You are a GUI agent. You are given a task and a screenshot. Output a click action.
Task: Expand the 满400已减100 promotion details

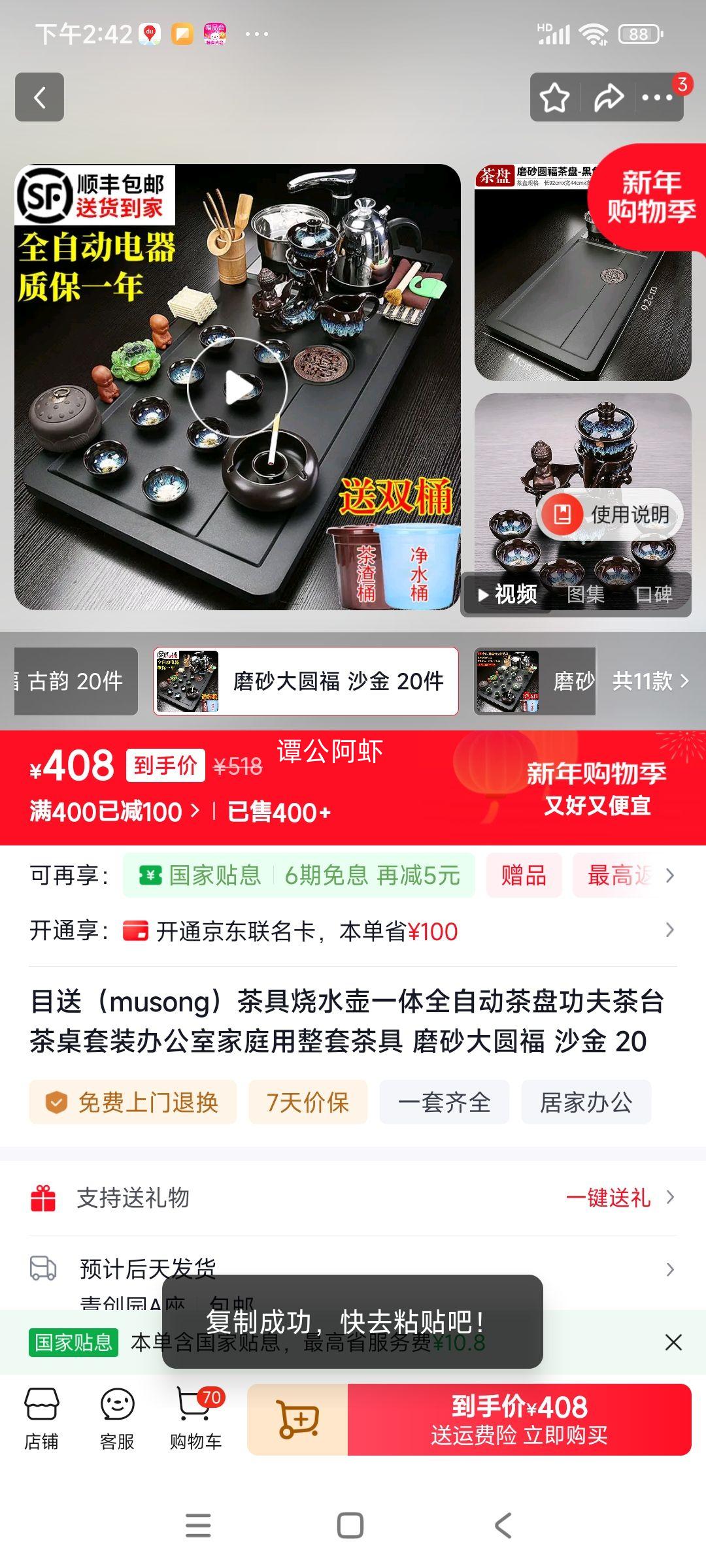point(111,811)
